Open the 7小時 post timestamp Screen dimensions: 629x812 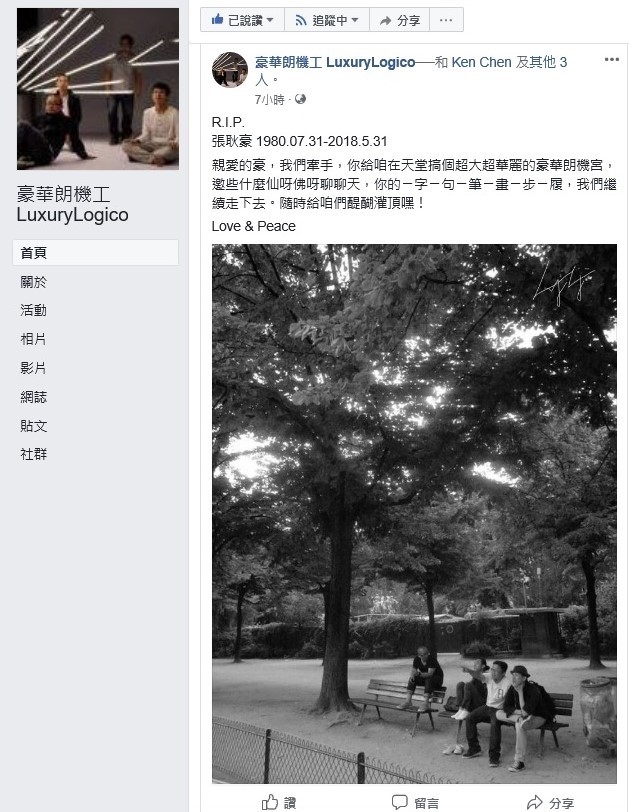pyautogui.click(x=270, y=99)
